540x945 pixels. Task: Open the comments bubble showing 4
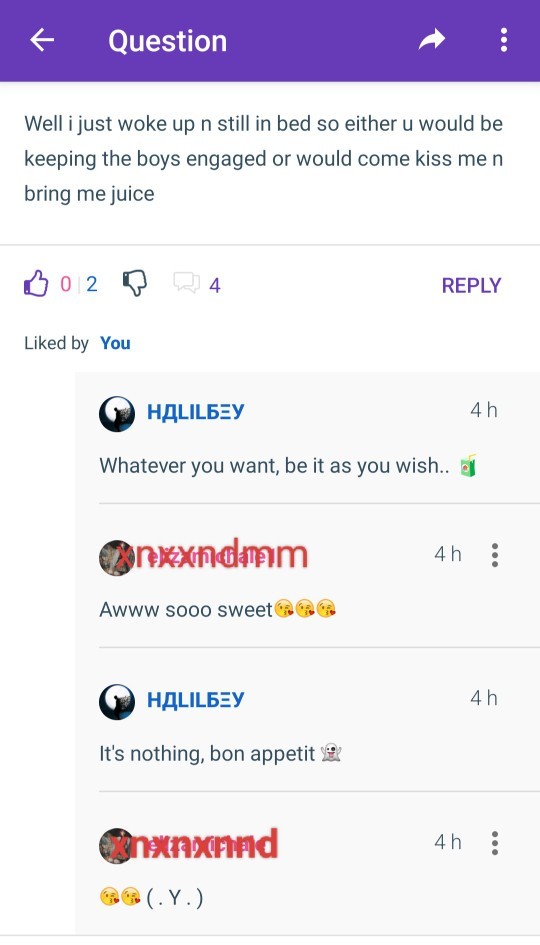click(196, 284)
